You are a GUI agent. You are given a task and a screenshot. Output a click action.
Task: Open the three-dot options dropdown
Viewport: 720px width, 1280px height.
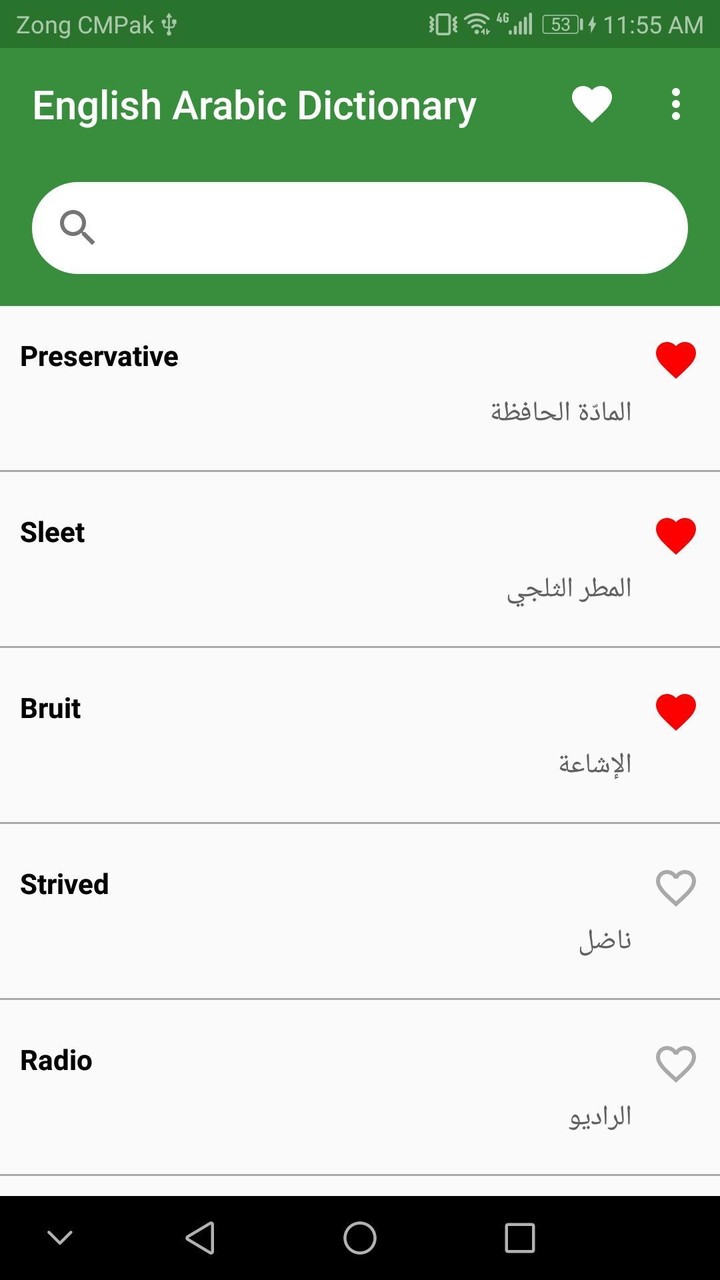tap(676, 104)
